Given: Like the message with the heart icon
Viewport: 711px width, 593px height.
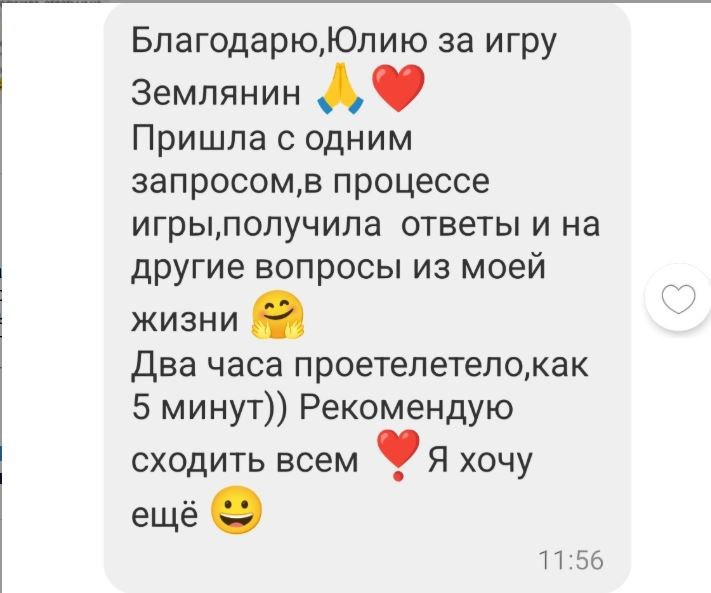Looking at the screenshot, I should click(679, 298).
